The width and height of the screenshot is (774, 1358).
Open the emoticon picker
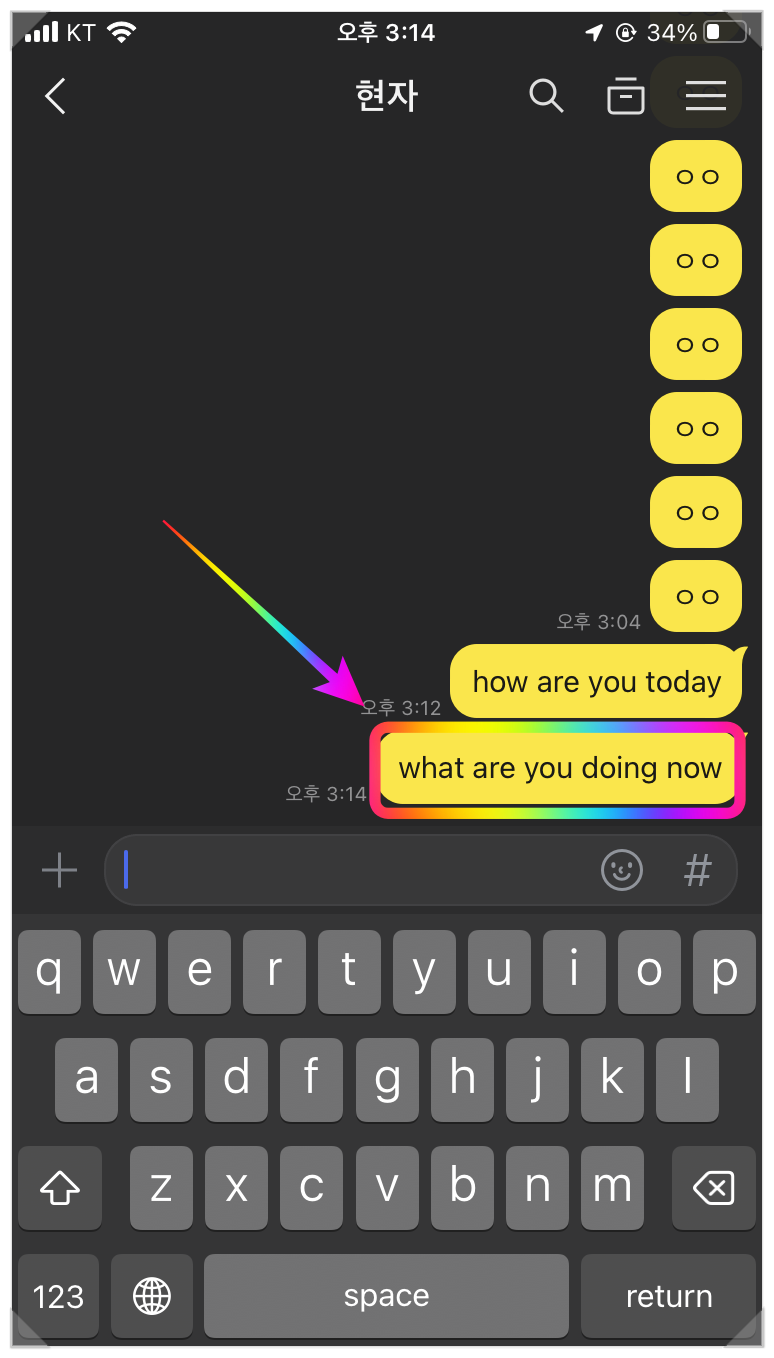[622, 870]
